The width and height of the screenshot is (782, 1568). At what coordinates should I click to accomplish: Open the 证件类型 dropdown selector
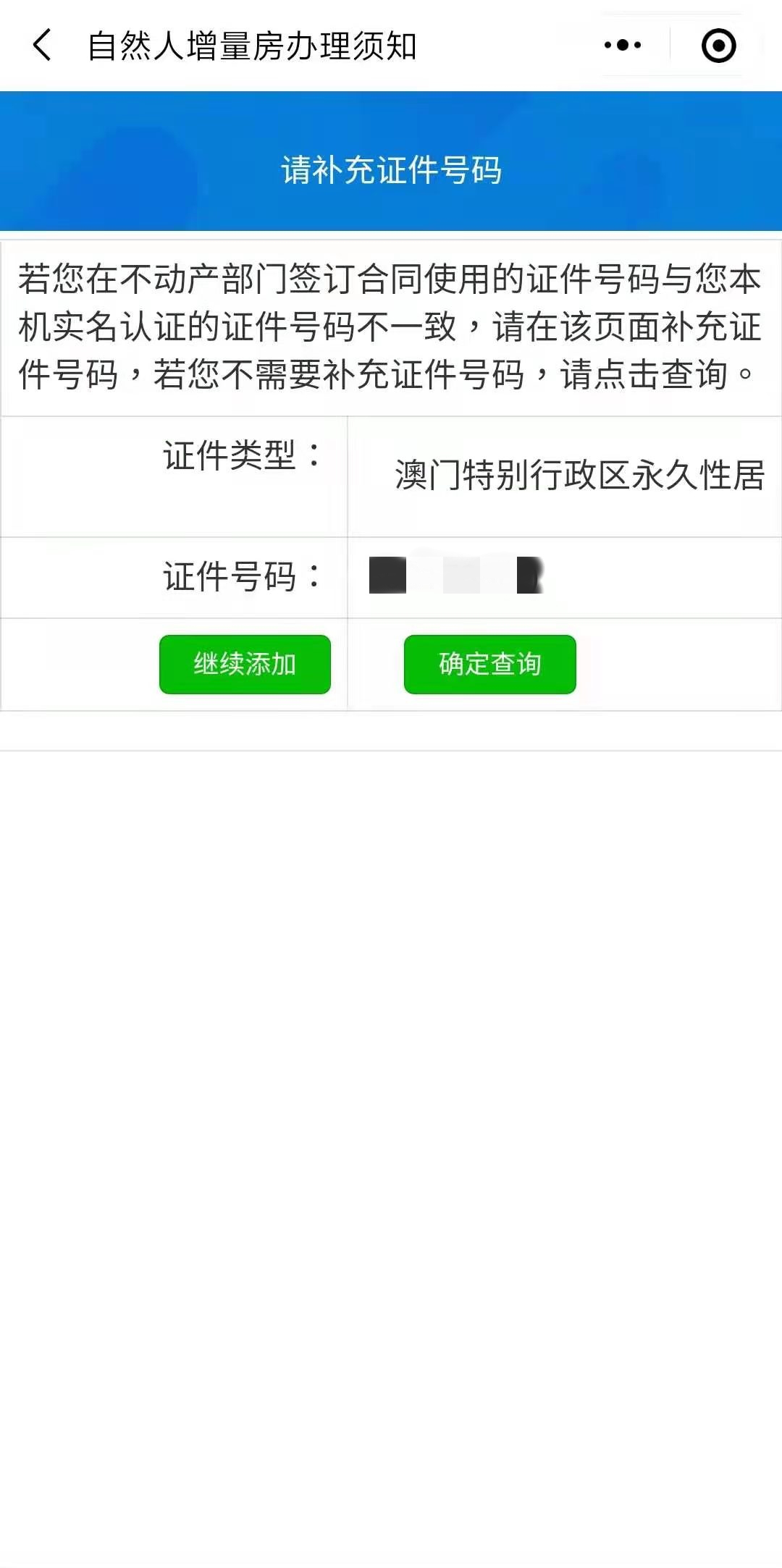coord(565,476)
